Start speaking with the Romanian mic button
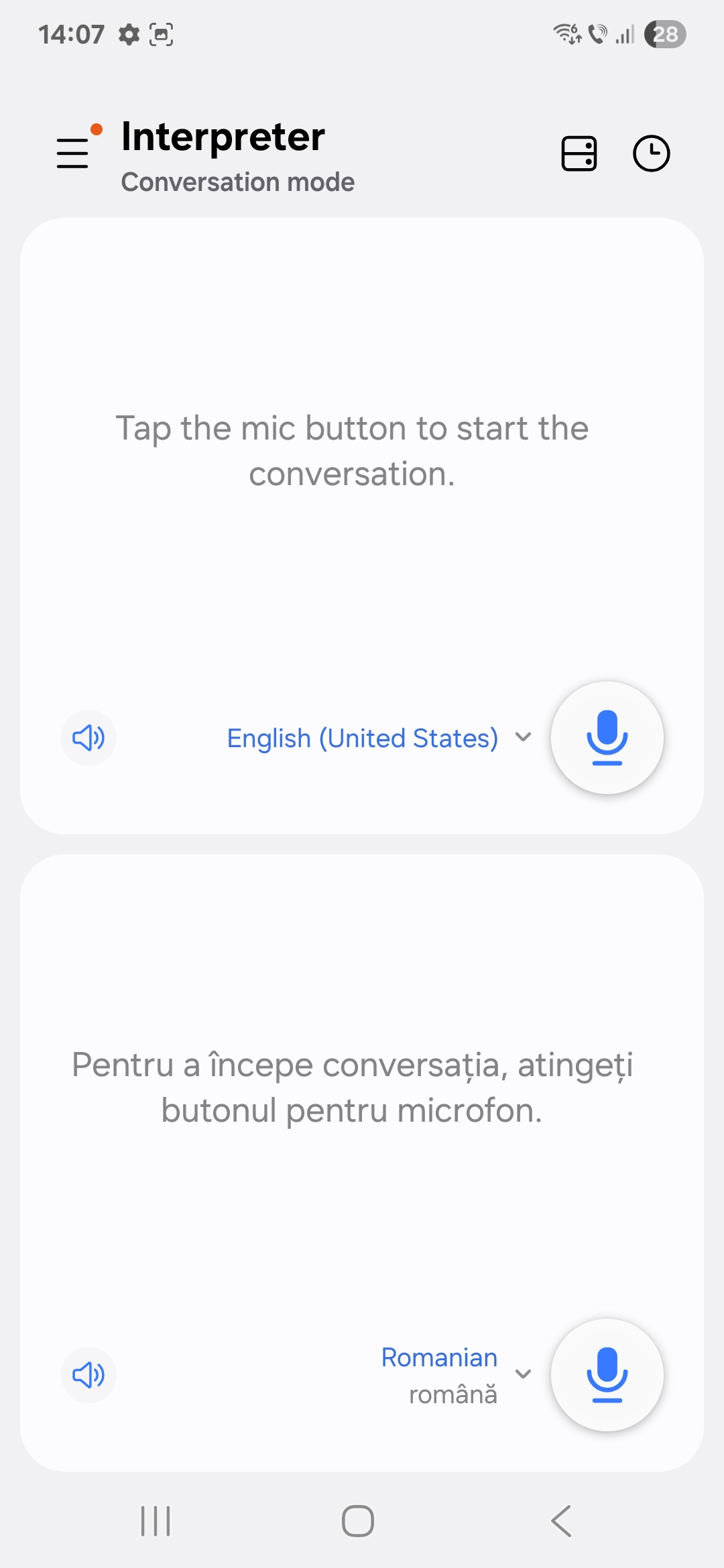Screen dimensions: 724x1568 point(607,1375)
